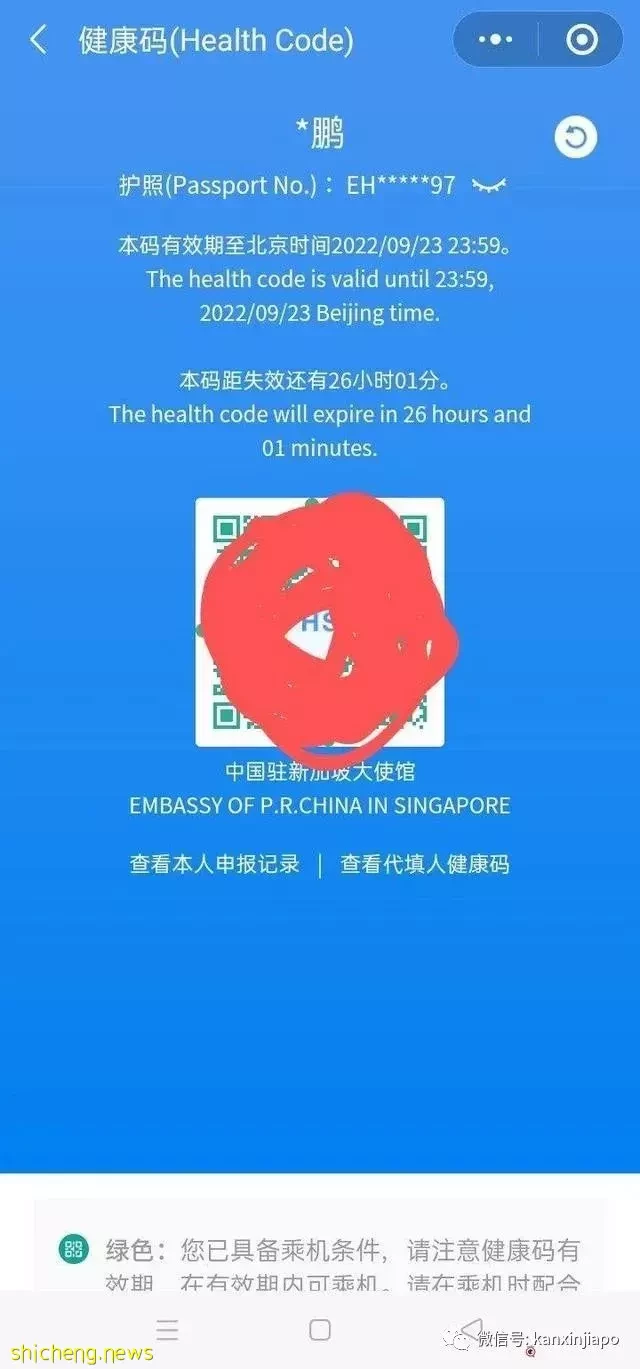The height and width of the screenshot is (1369, 640).
Task: Go back from the Health Code page
Action: coord(38,41)
